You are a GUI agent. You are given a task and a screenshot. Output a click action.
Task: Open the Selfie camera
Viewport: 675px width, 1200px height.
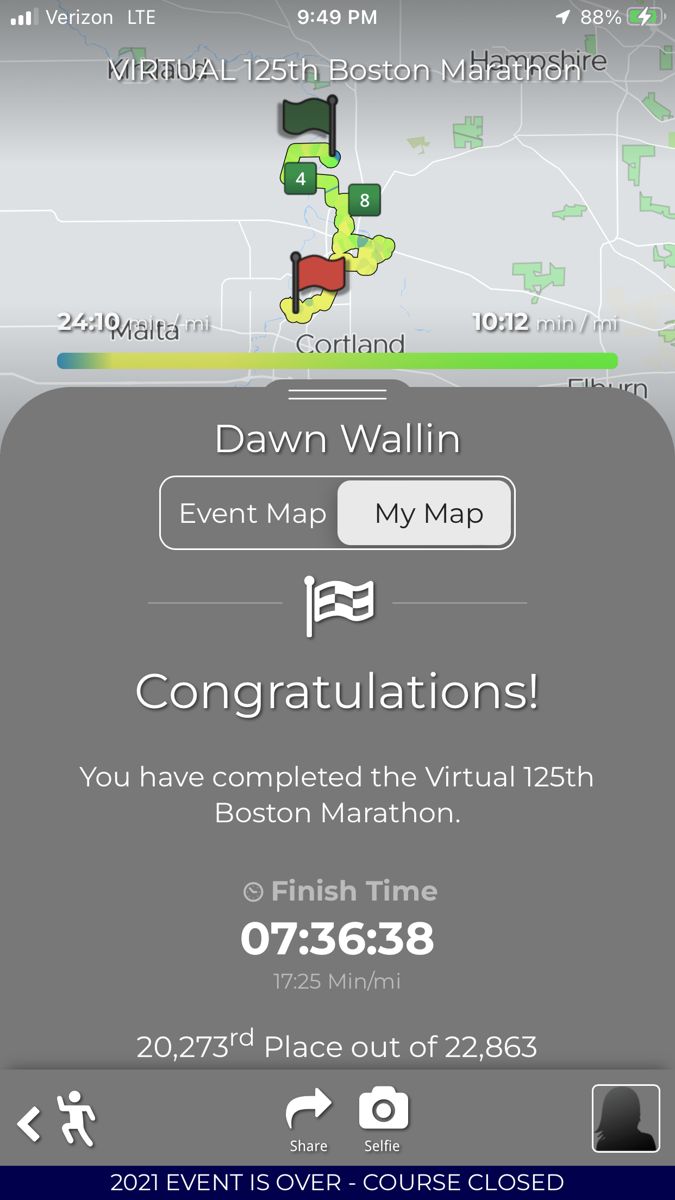point(383,1122)
